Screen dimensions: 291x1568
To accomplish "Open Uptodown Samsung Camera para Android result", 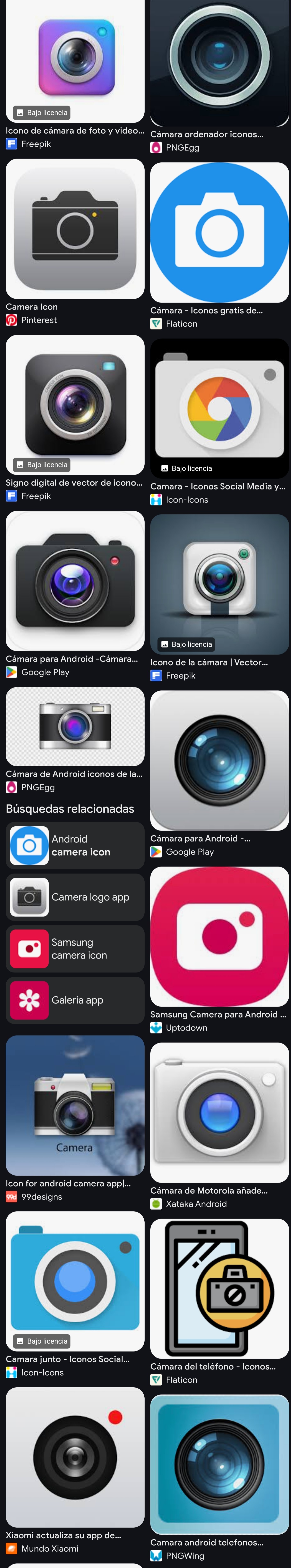I will pos(219,936).
